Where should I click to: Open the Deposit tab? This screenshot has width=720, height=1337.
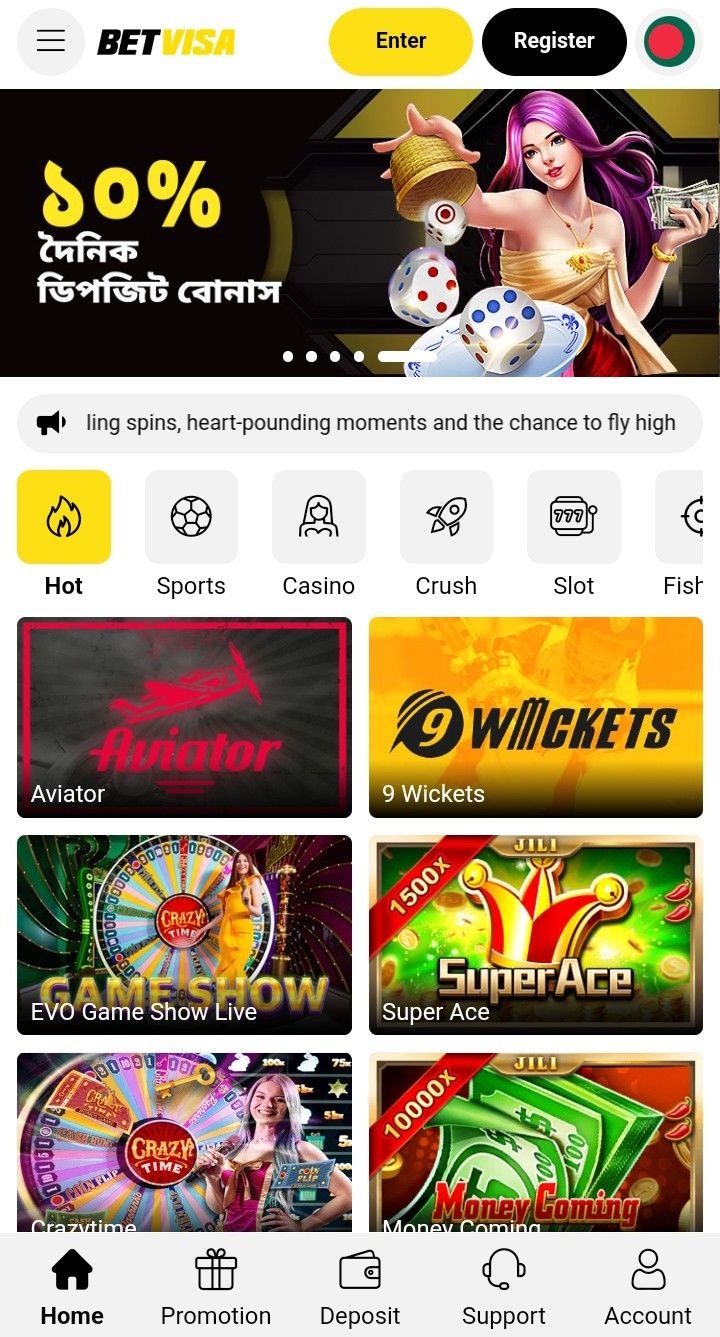[360, 1287]
